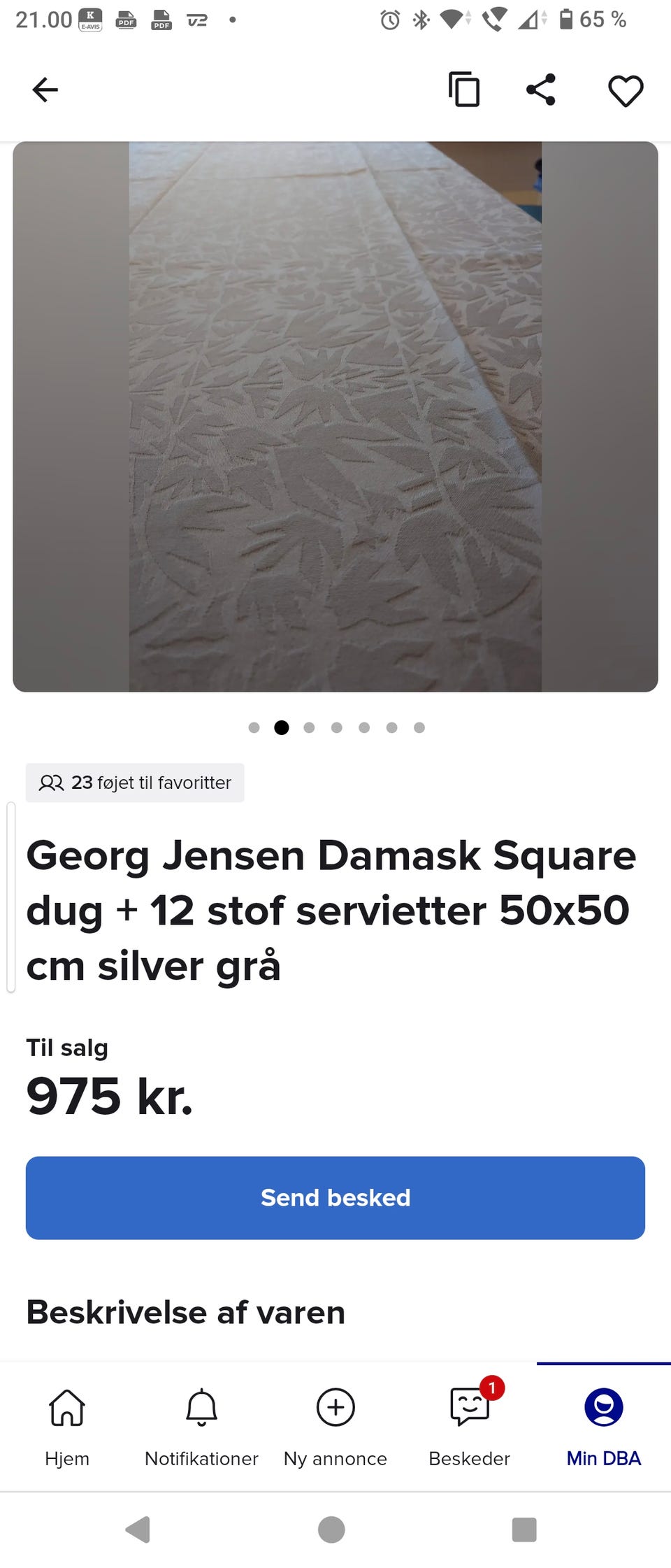Share this listing

[542, 90]
